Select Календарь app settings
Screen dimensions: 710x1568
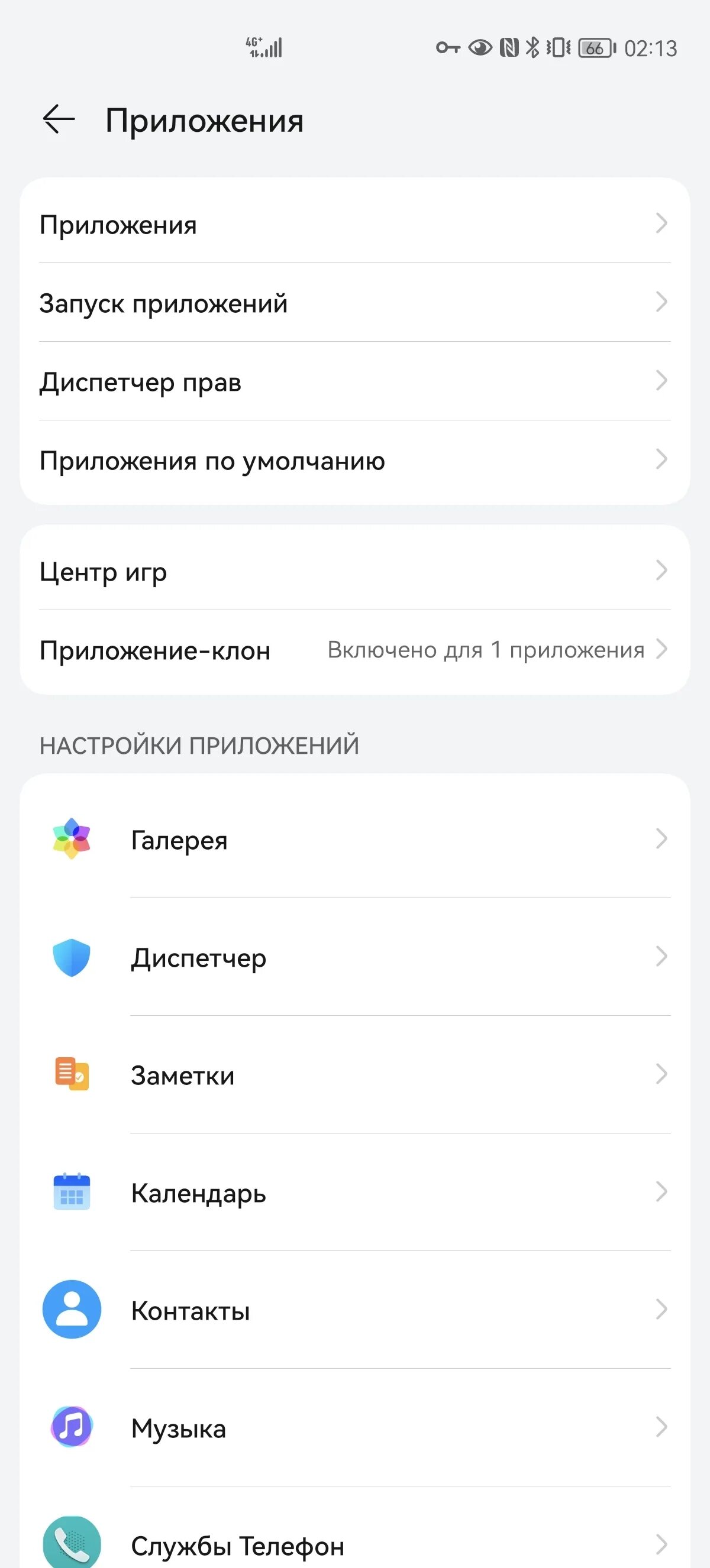(354, 1193)
